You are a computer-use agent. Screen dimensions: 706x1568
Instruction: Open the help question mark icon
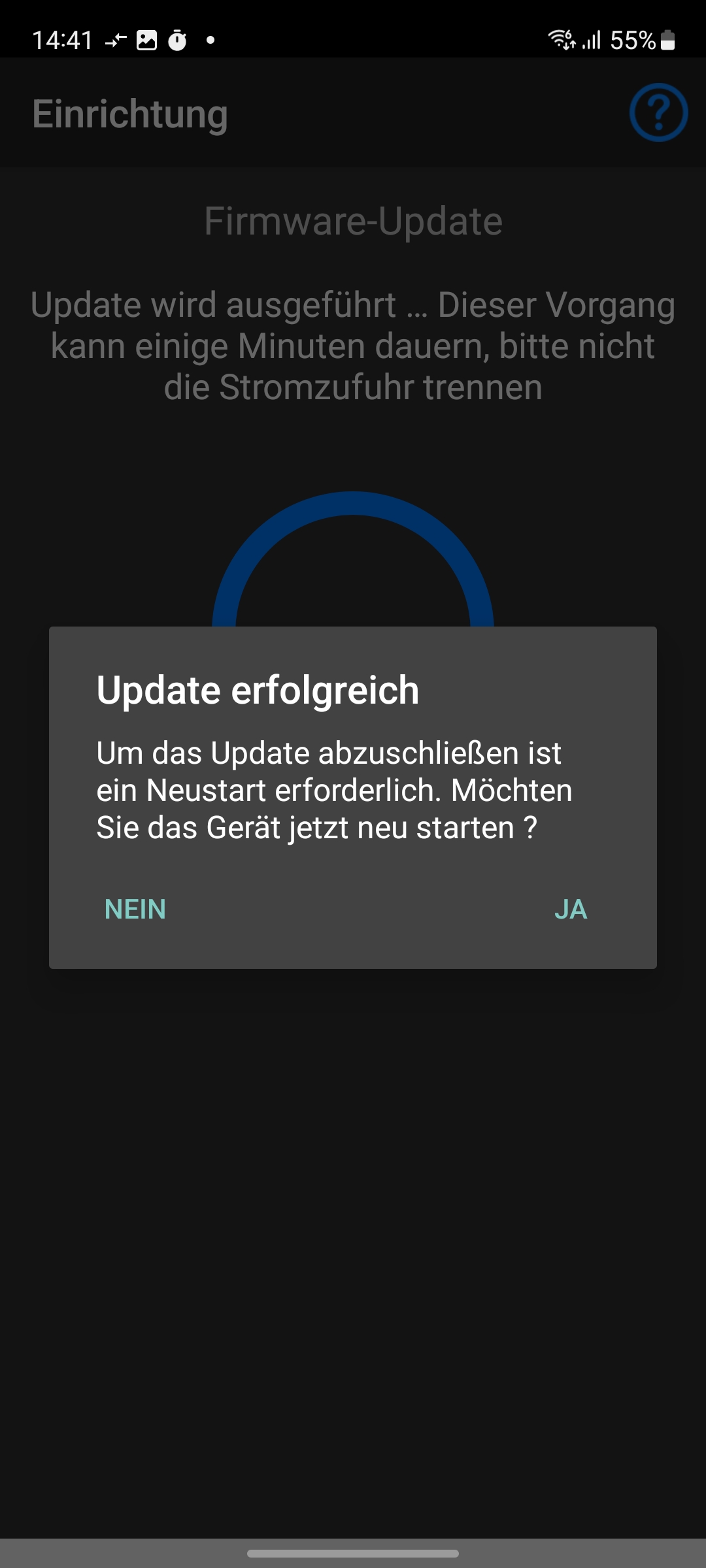658,112
